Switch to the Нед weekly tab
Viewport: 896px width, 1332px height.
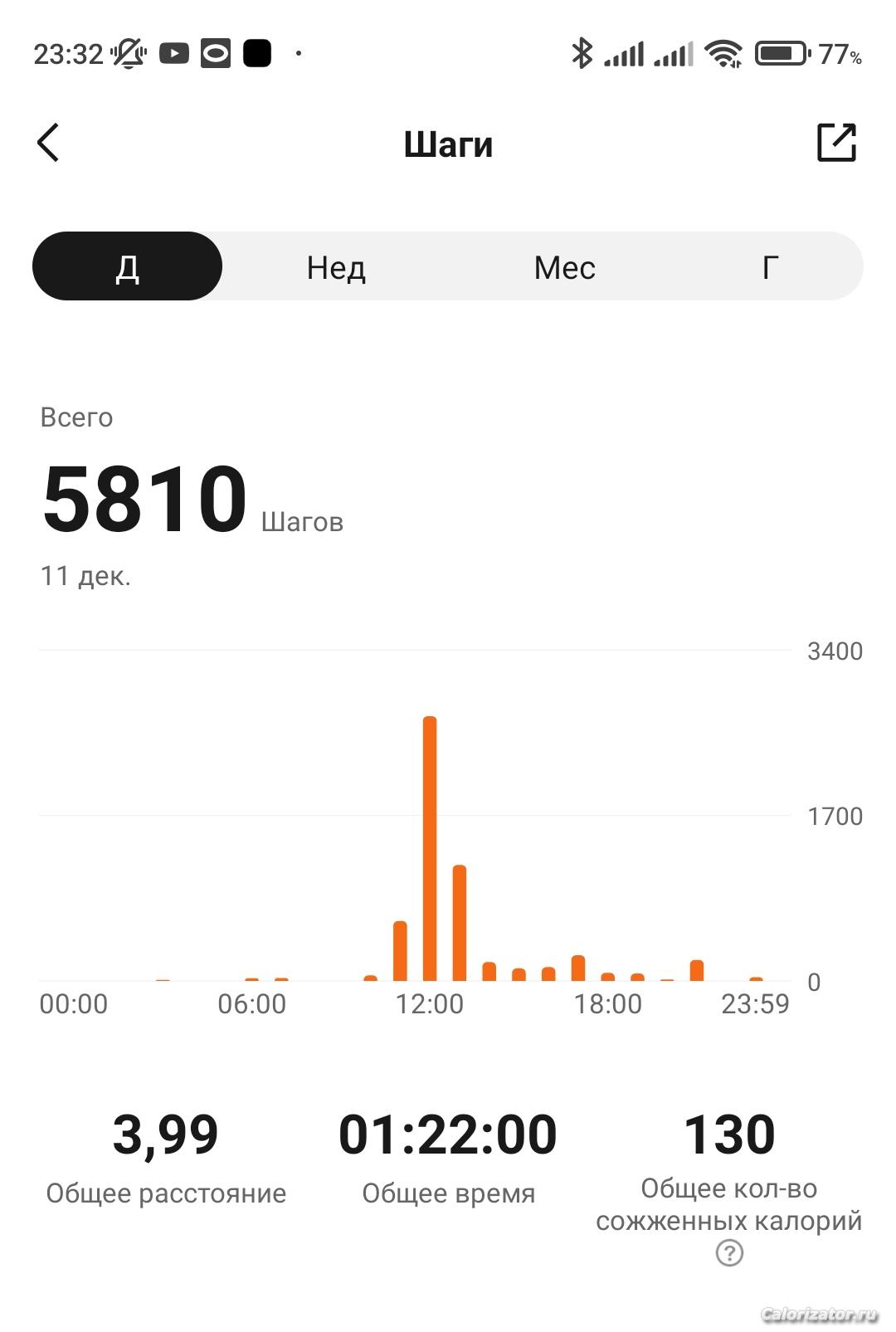(x=336, y=267)
